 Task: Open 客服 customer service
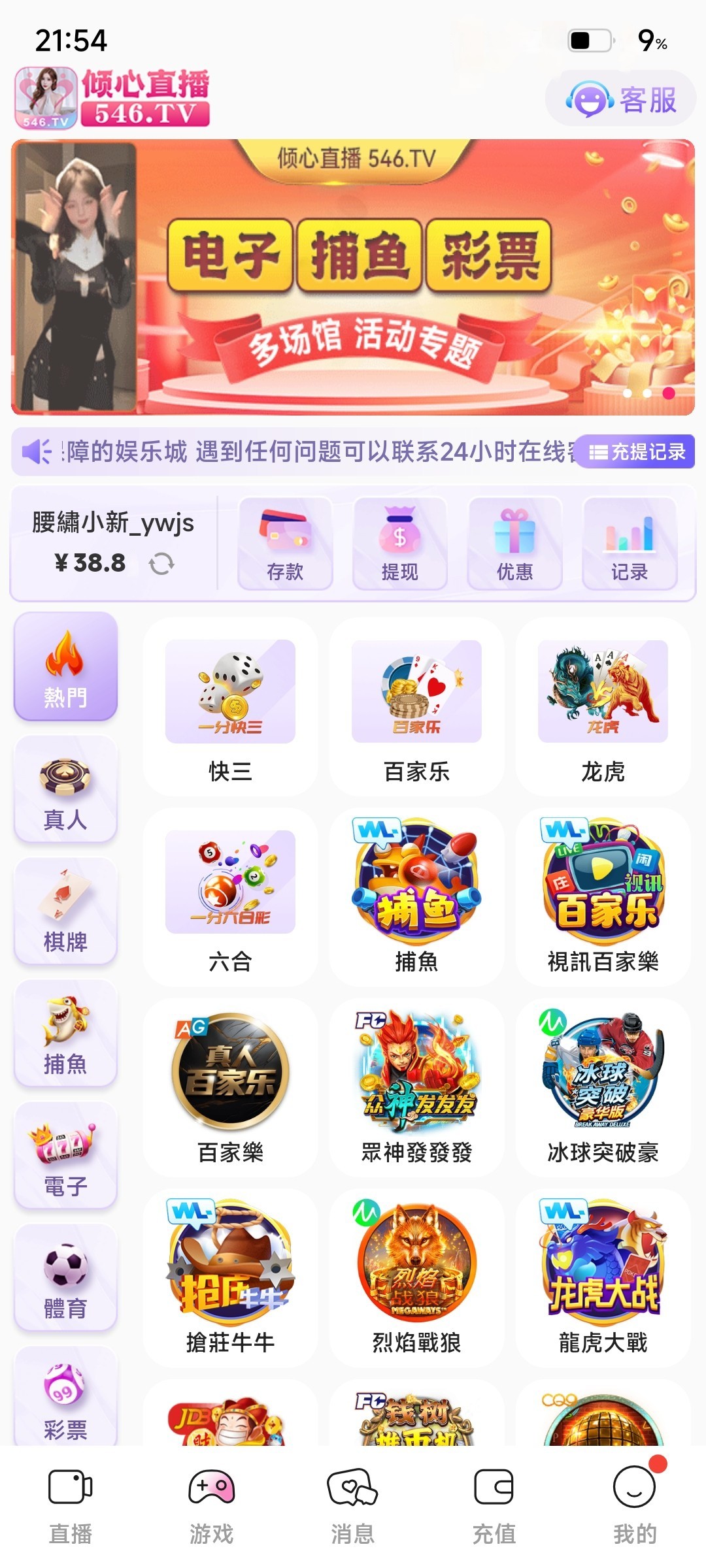point(620,99)
